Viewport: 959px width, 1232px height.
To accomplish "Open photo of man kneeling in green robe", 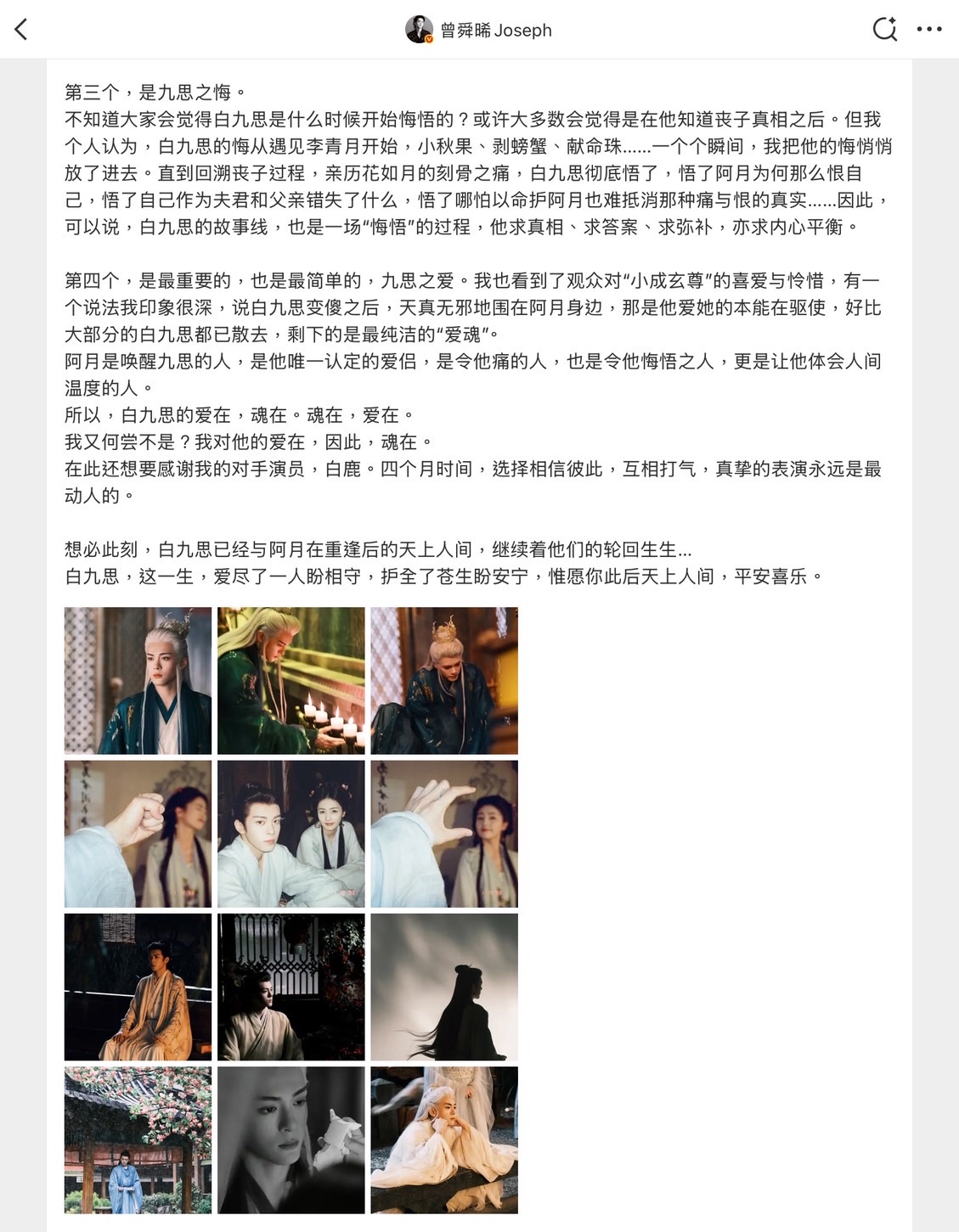I will pos(443,680).
